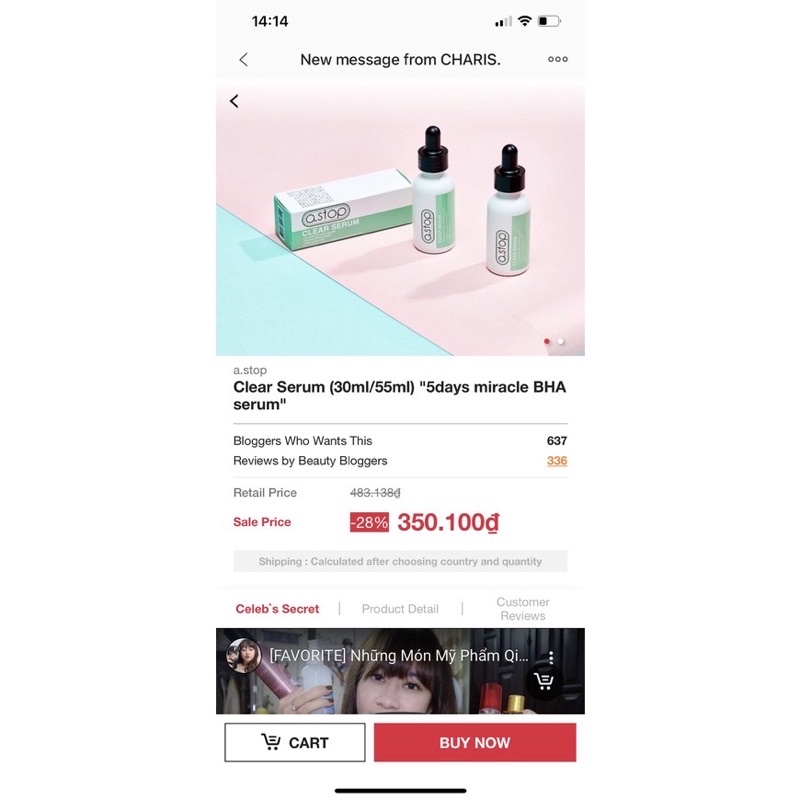Add the serum to CART
This screenshot has height=800, width=800.
[294, 742]
